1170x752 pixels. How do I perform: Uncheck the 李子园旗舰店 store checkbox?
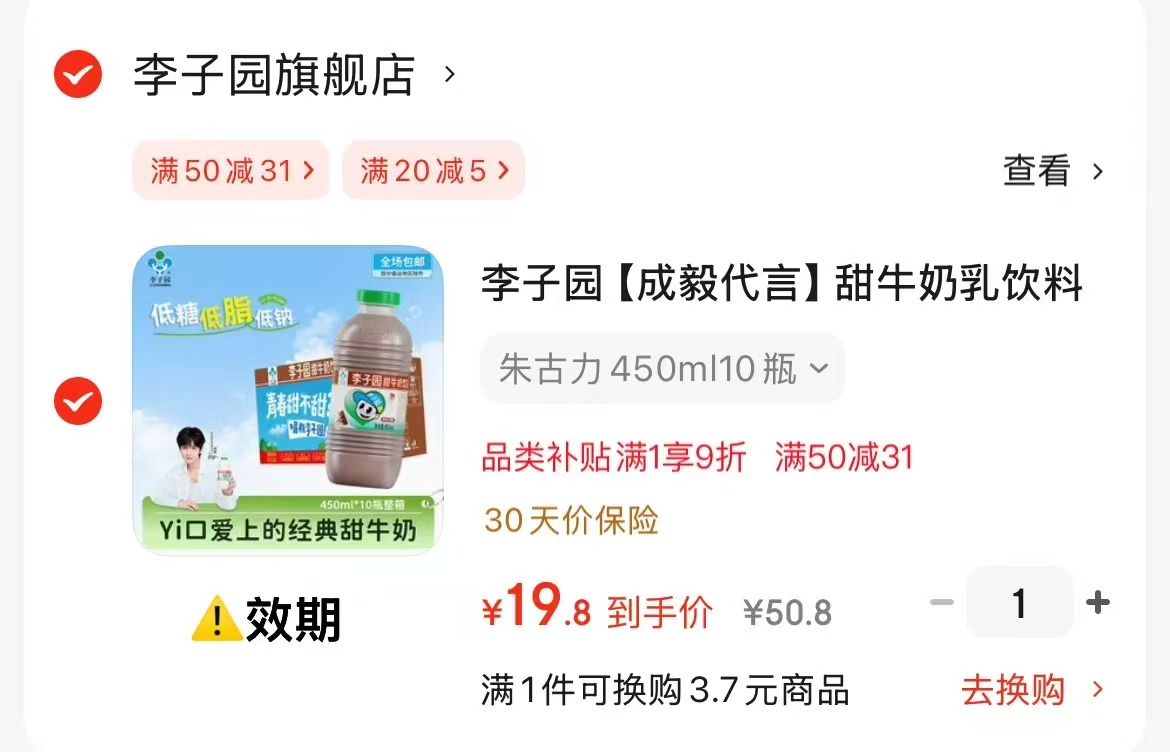point(78,74)
